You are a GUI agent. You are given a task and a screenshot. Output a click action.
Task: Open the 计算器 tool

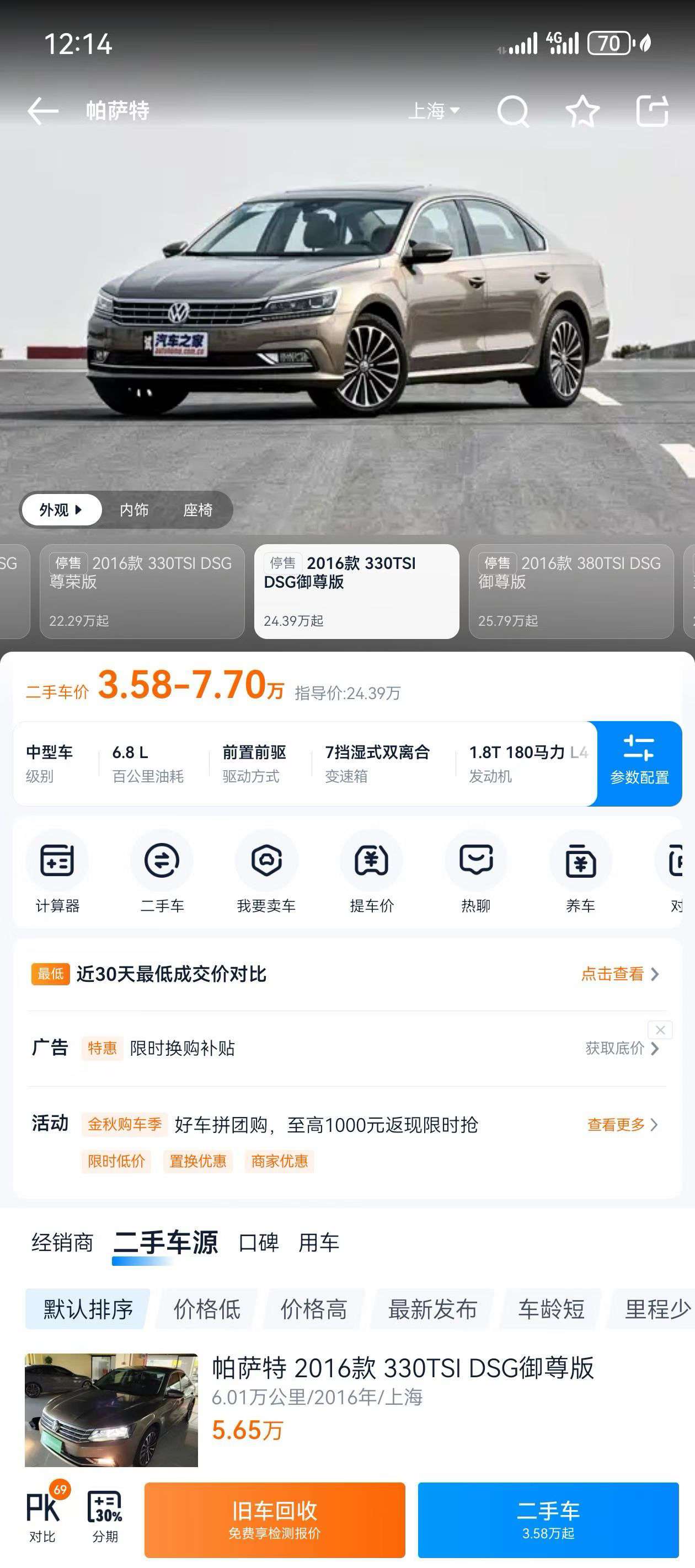[57, 872]
